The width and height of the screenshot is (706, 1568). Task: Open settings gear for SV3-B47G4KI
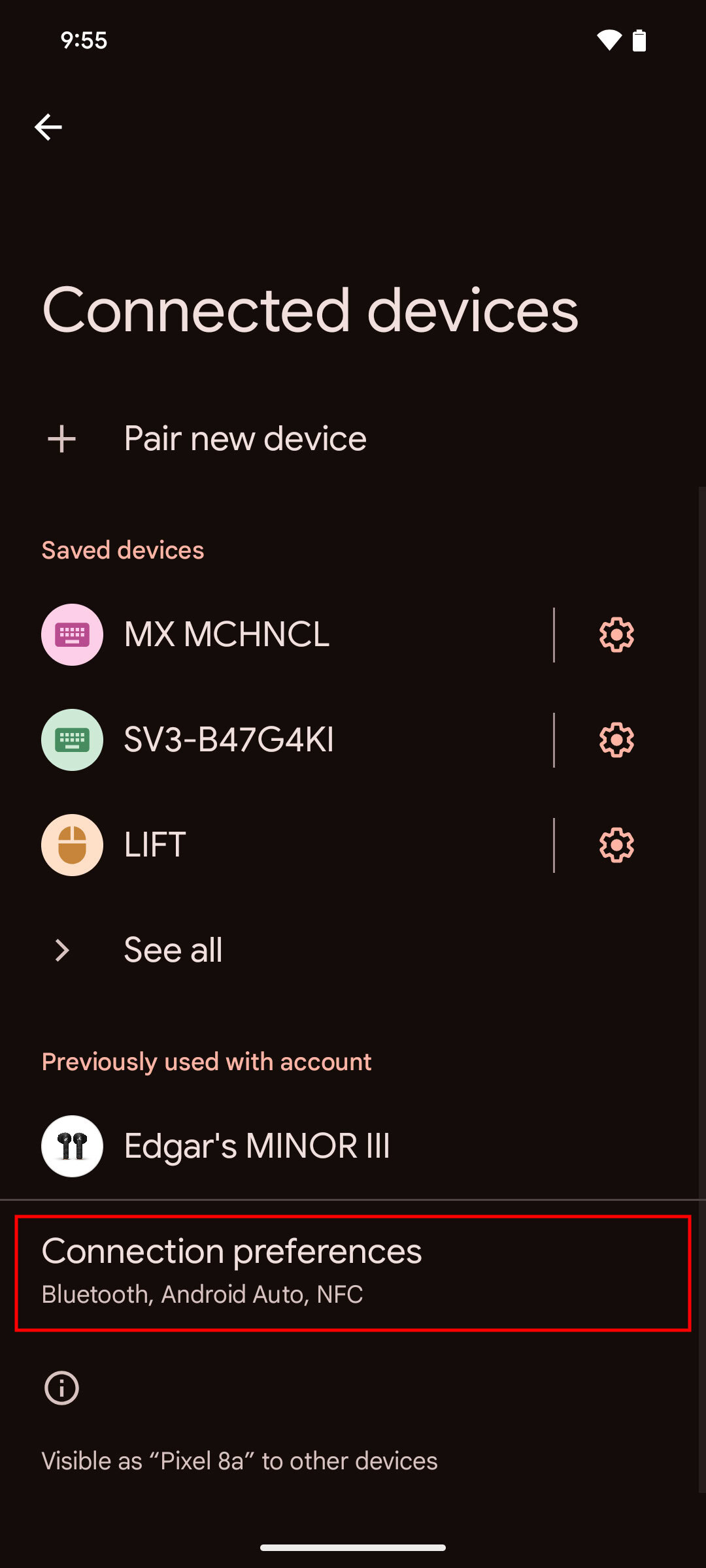point(616,740)
